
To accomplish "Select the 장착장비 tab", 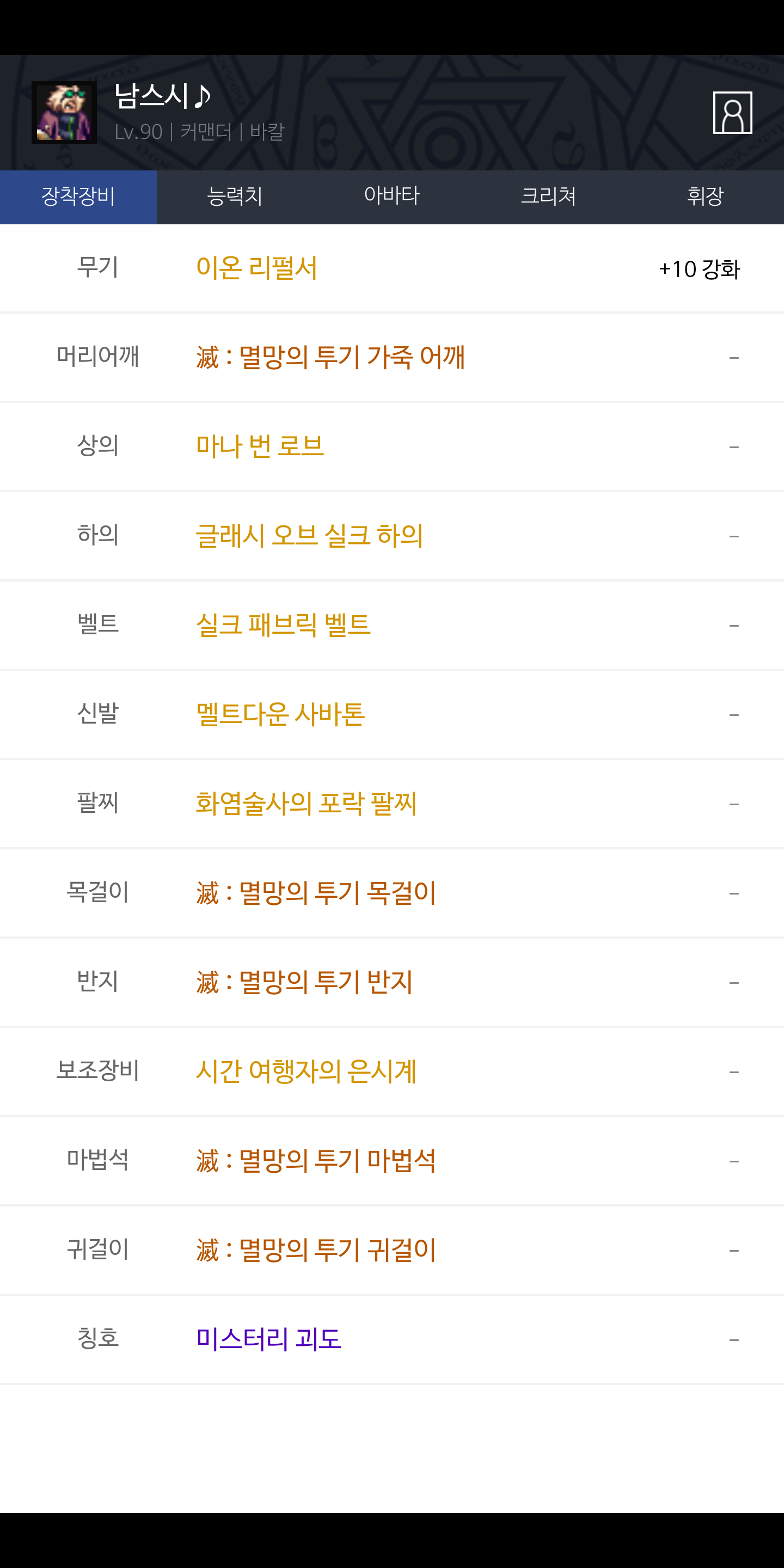I will point(78,197).
